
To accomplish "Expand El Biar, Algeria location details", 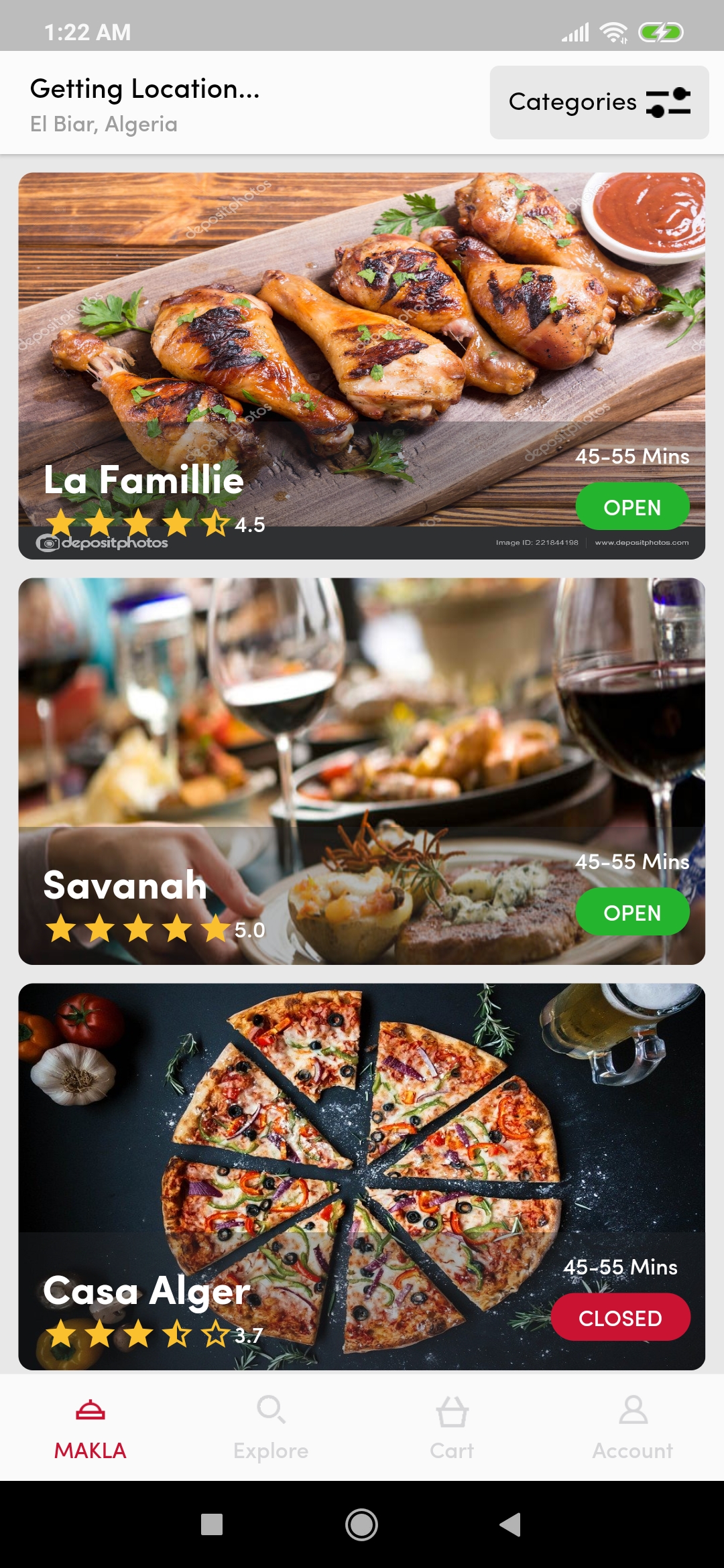I will [x=104, y=124].
